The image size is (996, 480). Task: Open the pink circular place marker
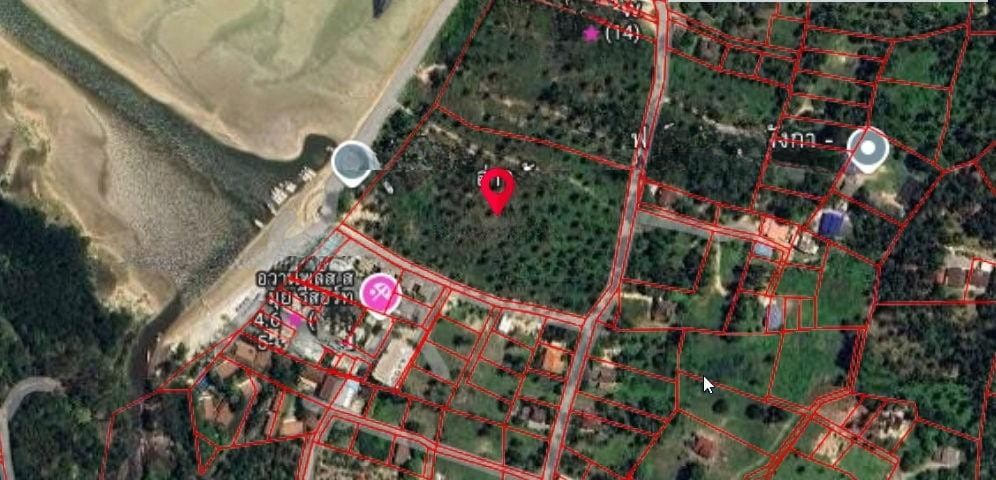380,294
